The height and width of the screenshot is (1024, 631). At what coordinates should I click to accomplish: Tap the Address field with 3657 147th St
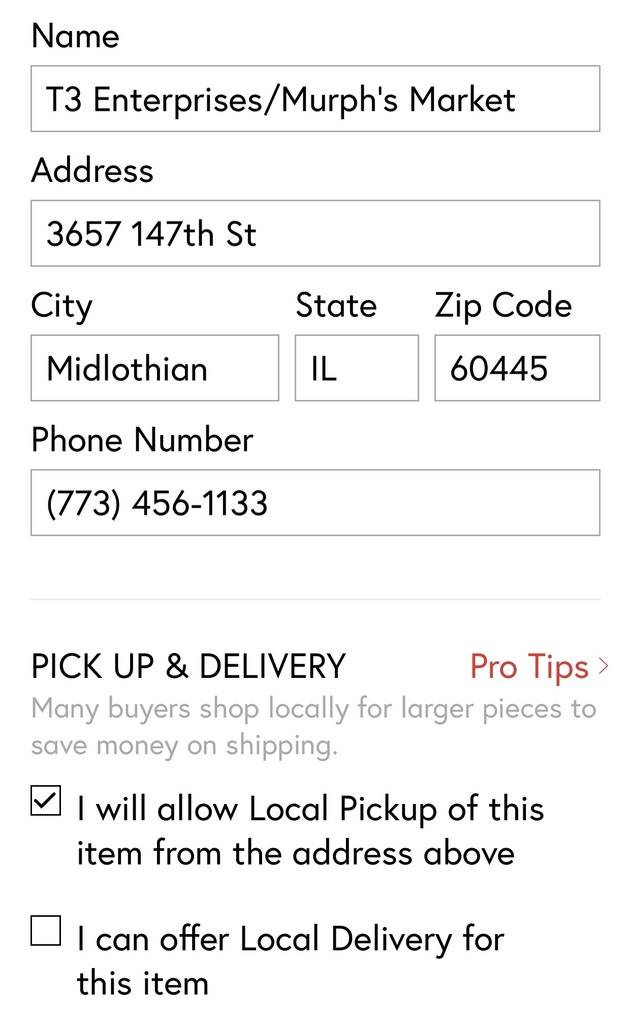pos(315,233)
